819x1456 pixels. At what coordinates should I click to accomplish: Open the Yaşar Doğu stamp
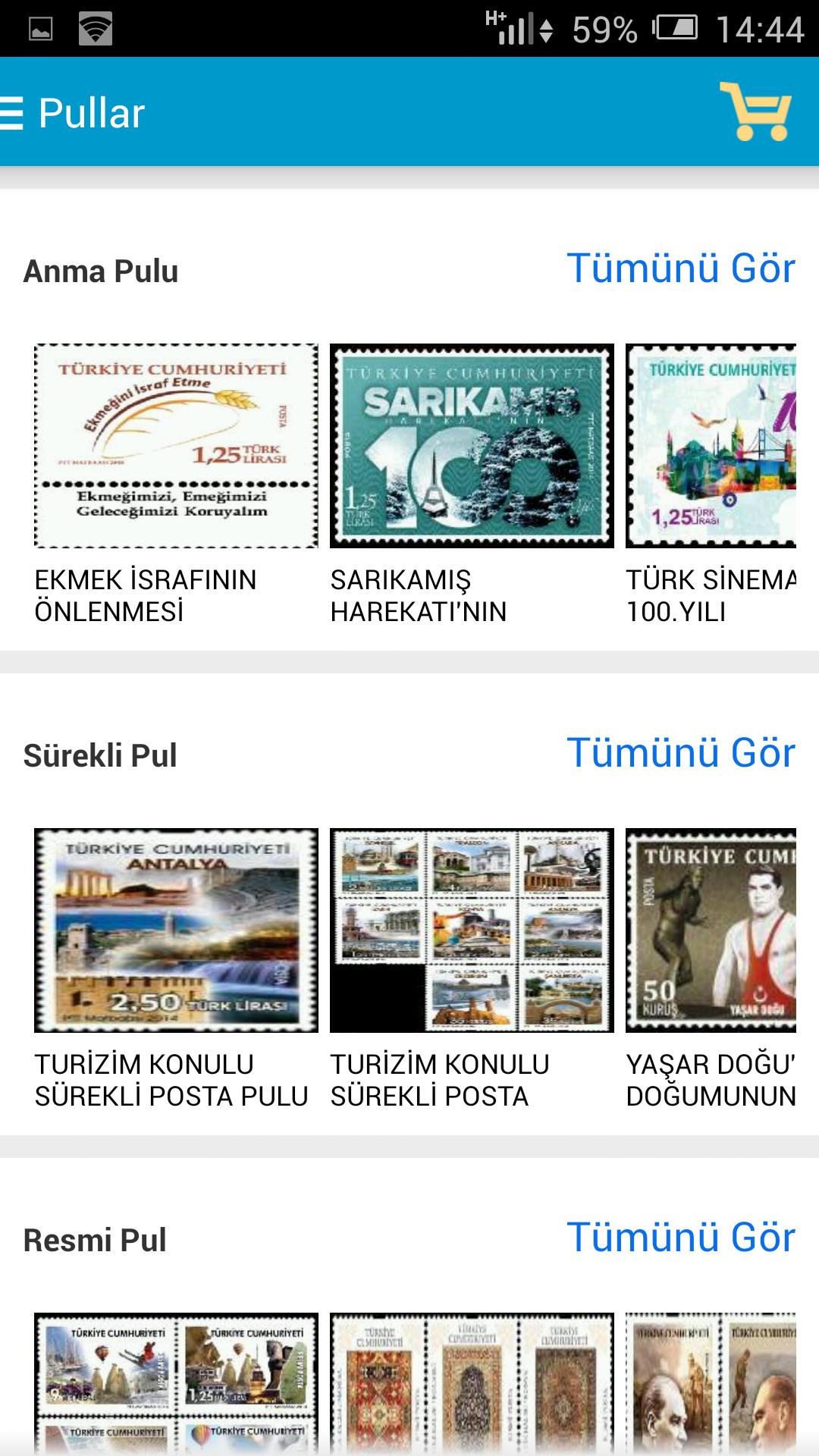(711, 930)
